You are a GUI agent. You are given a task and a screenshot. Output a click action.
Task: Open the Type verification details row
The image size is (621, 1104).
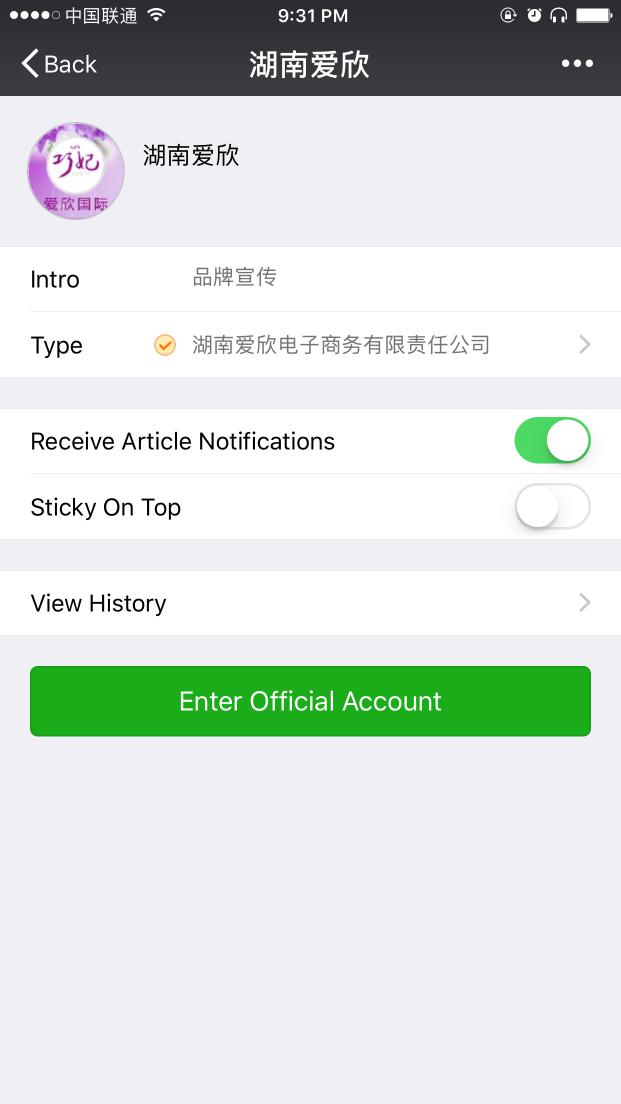click(x=310, y=345)
